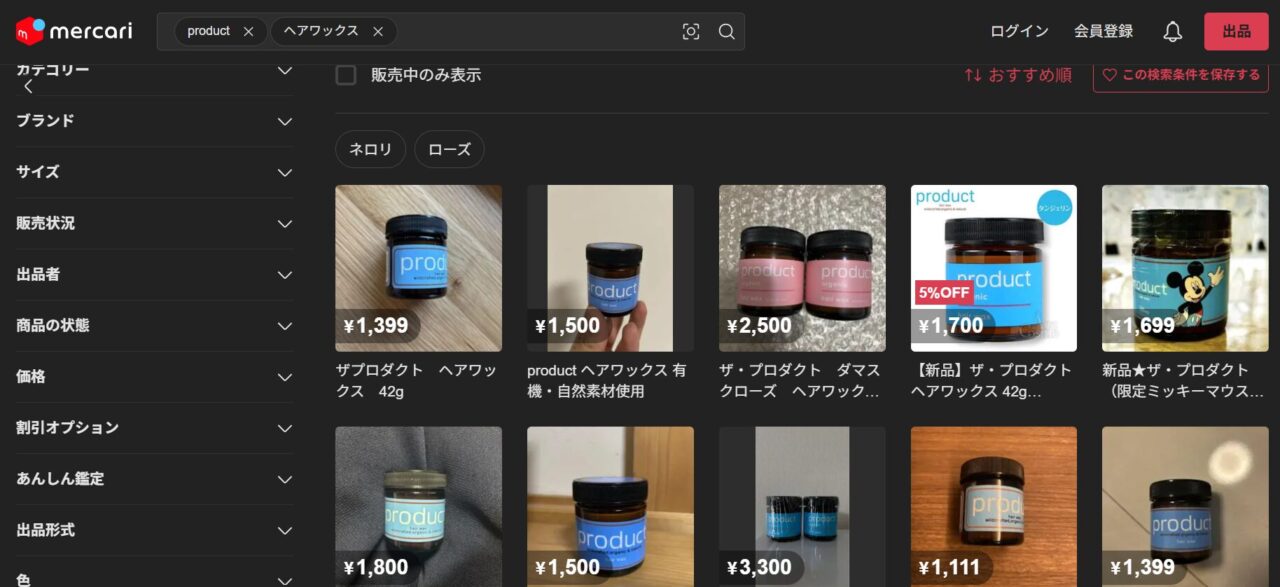Tap the magnifier search icon

(727, 32)
